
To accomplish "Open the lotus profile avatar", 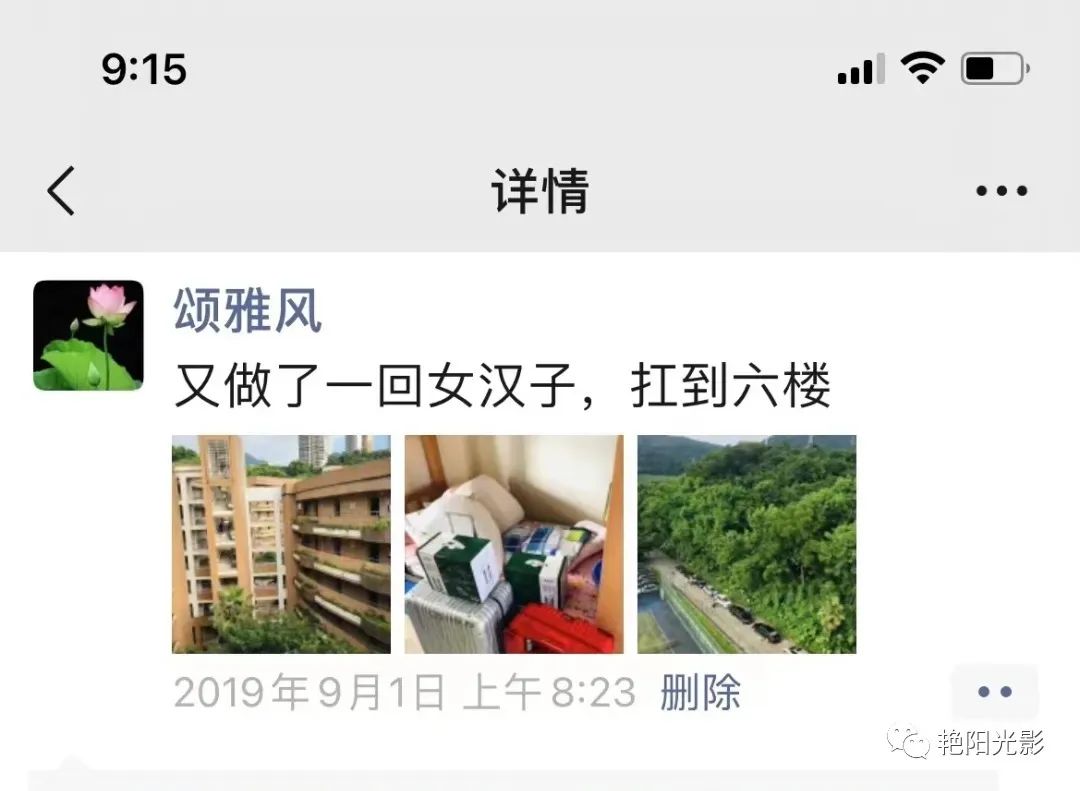I will click(88, 335).
